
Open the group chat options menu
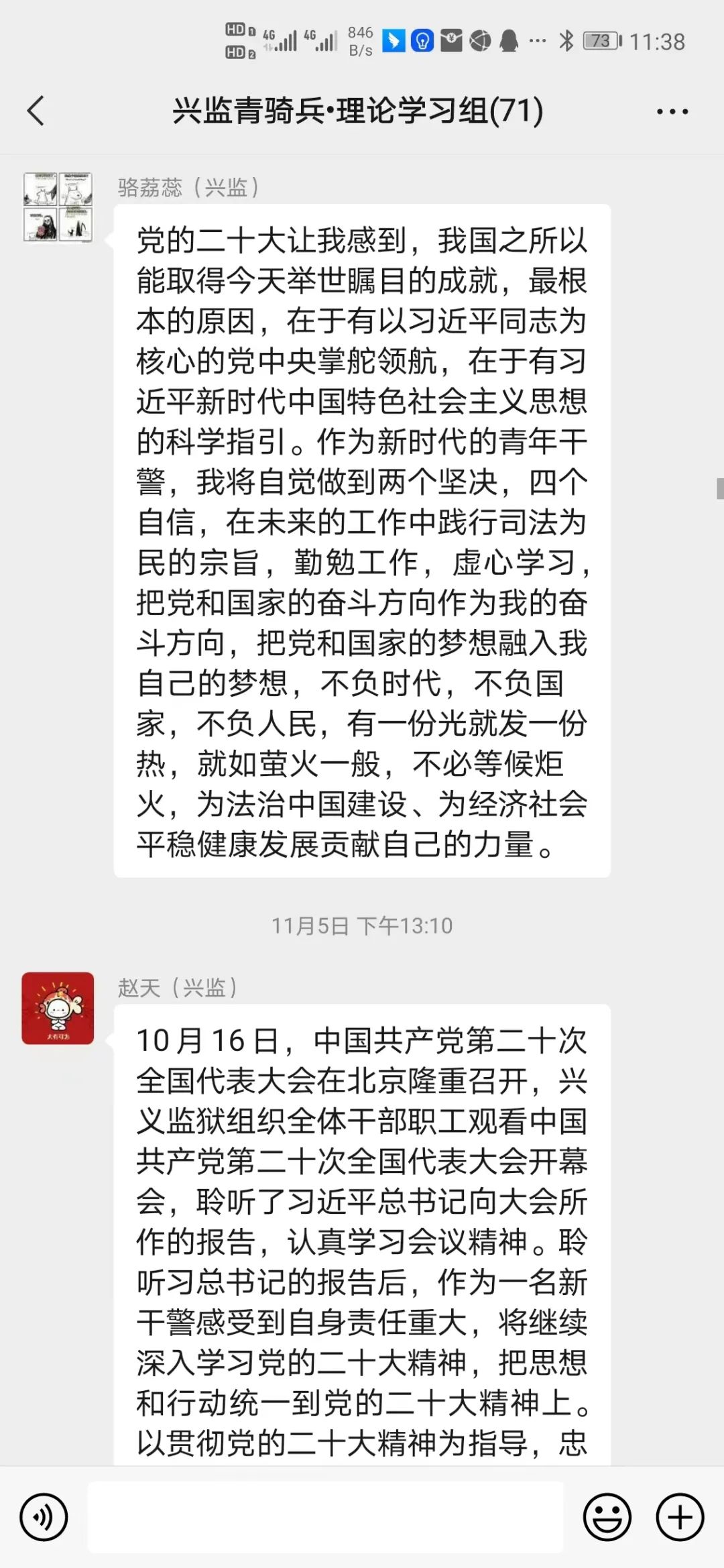pyautogui.click(x=672, y=112)
